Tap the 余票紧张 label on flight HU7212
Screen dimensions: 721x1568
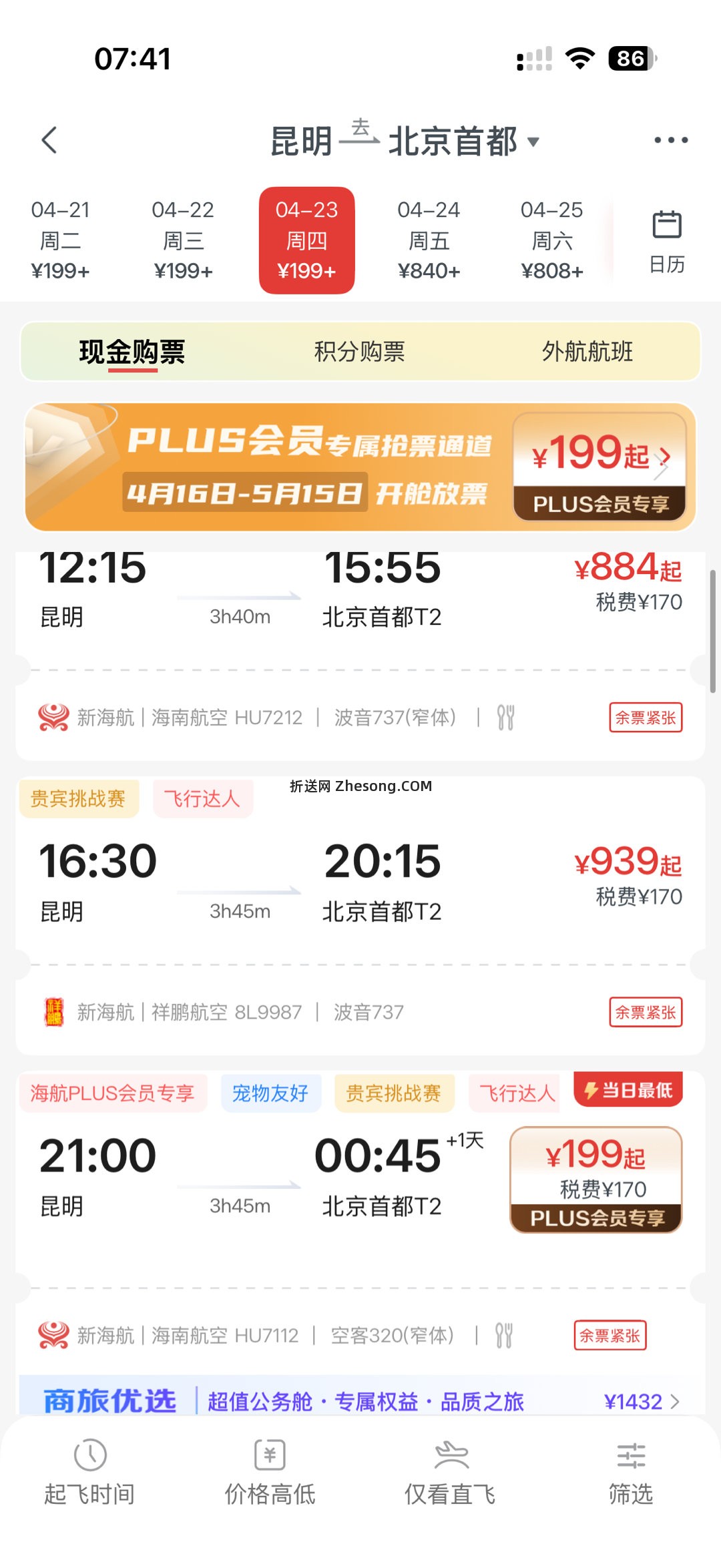pos(644,718)
